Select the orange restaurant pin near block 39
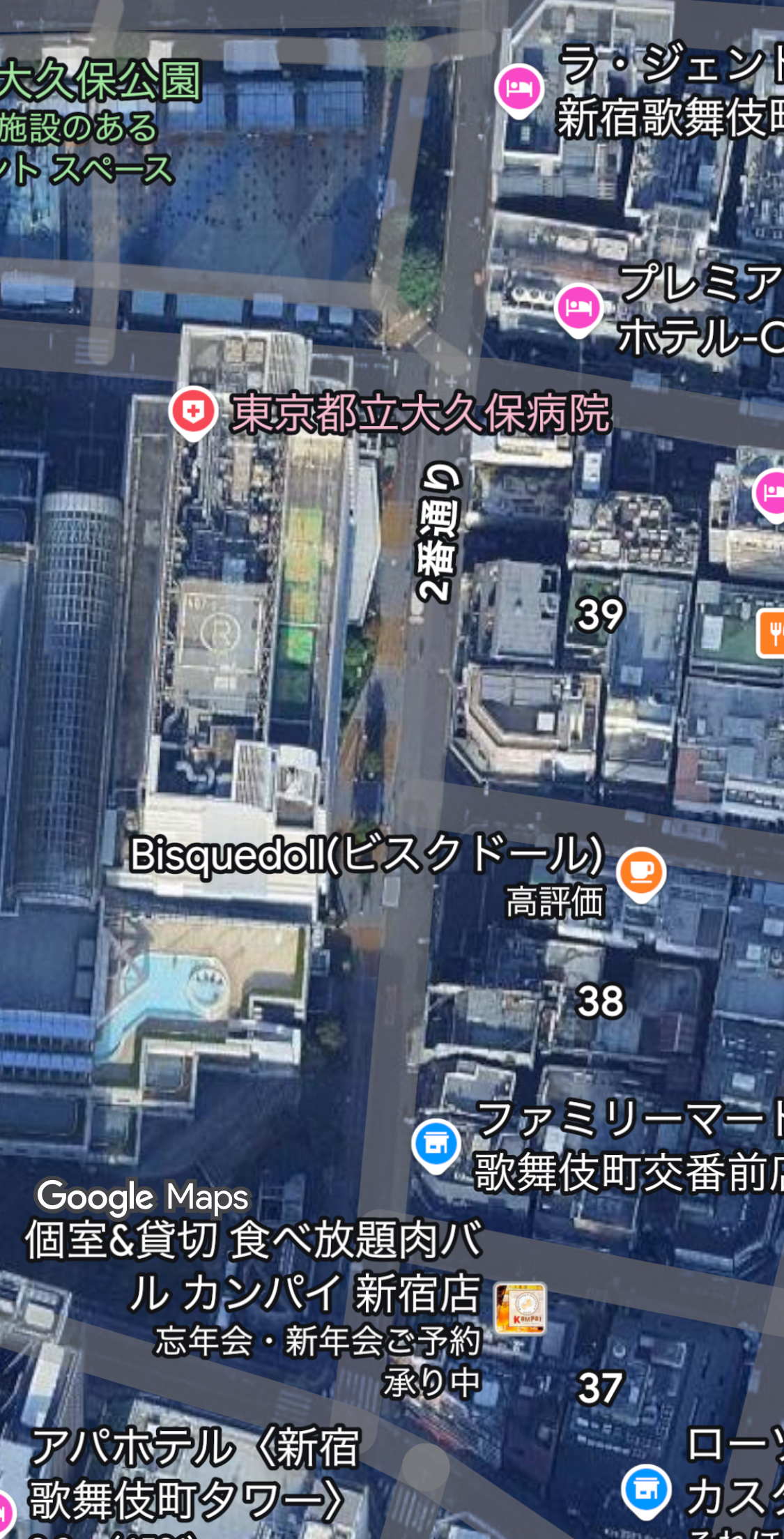The width and height of the screenshot is (784, 1539). tap(772, 633)
